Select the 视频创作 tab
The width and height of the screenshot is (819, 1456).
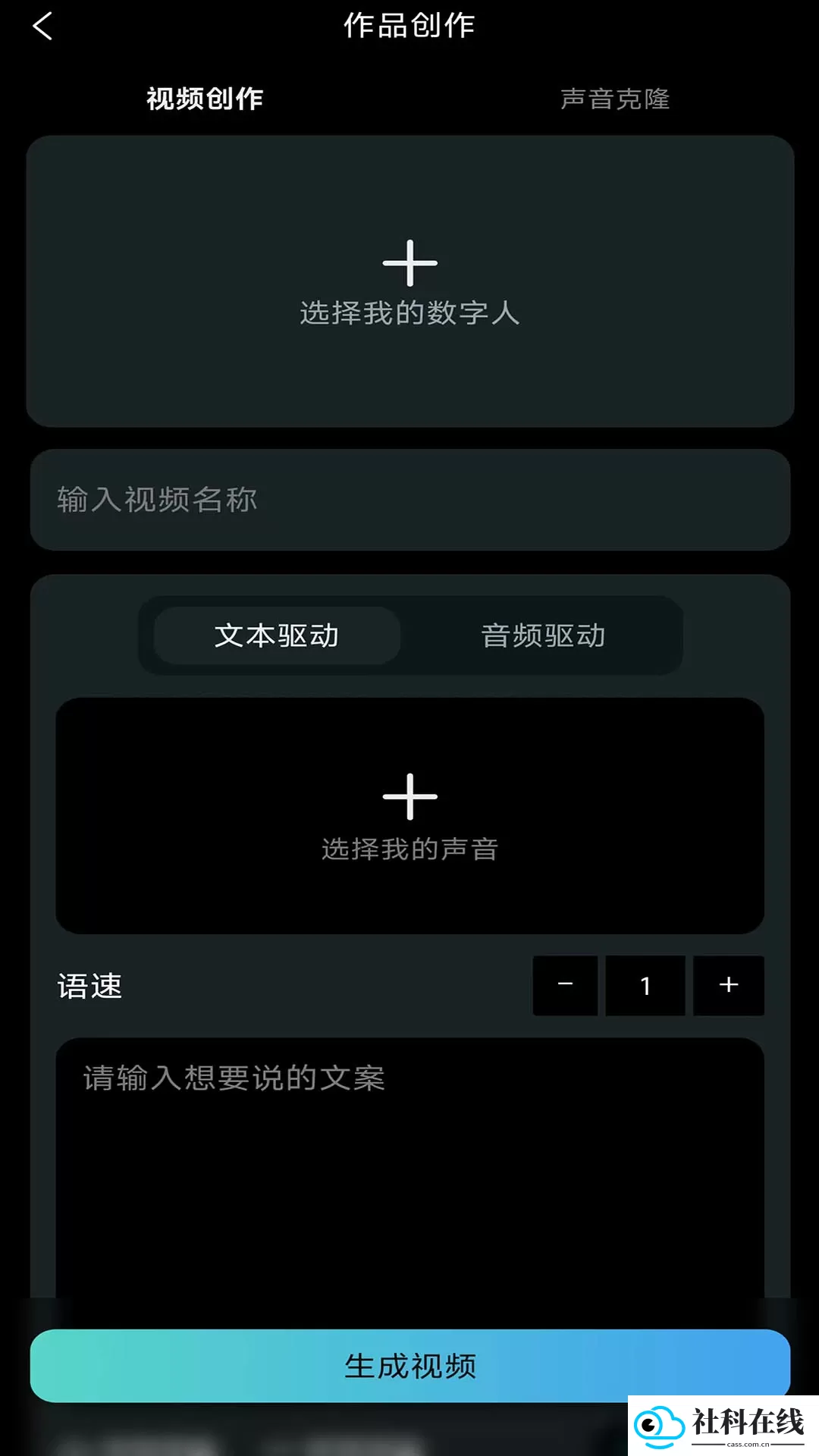point(205,99)
